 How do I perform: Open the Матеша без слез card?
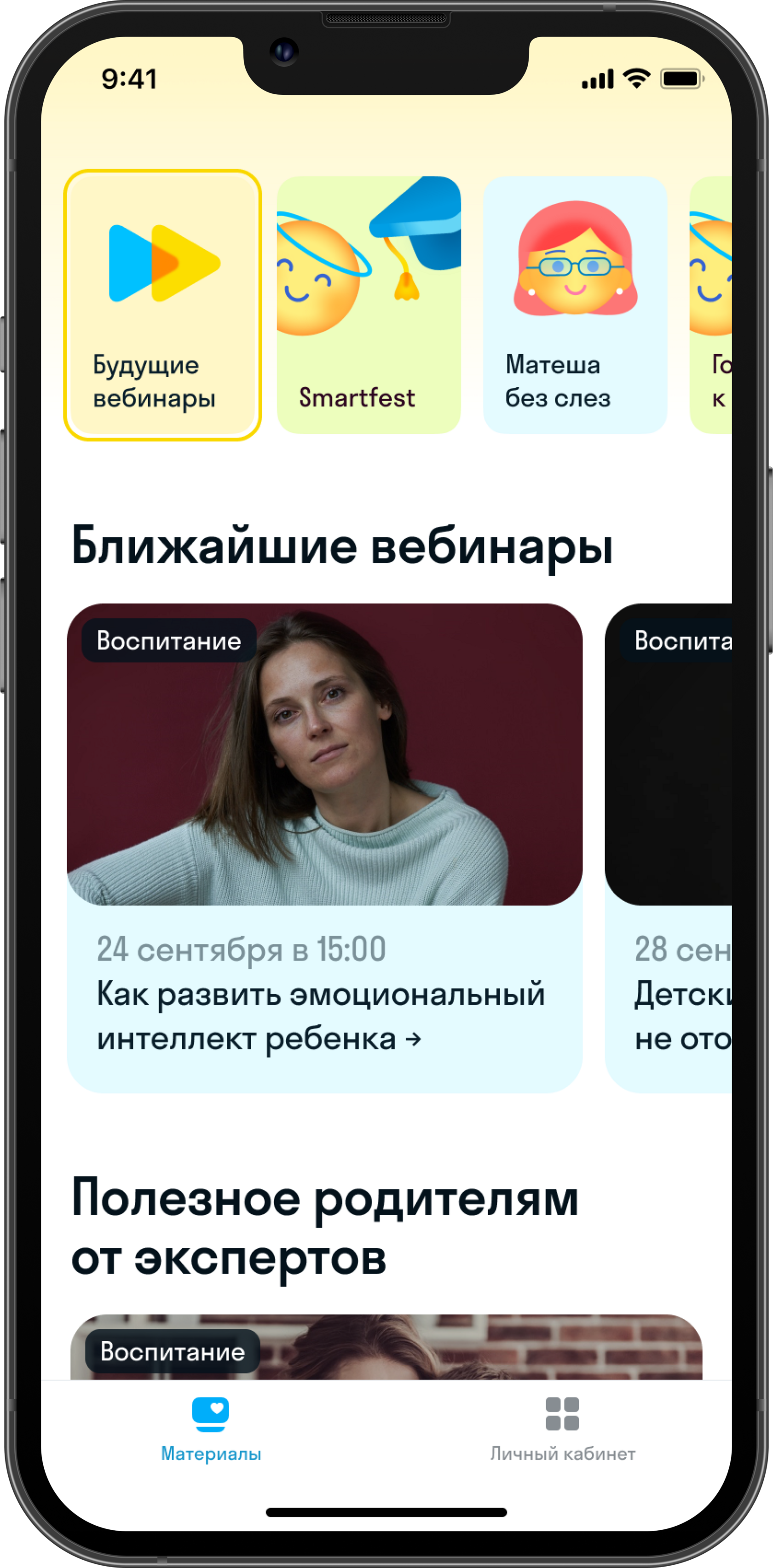(574, 305)
